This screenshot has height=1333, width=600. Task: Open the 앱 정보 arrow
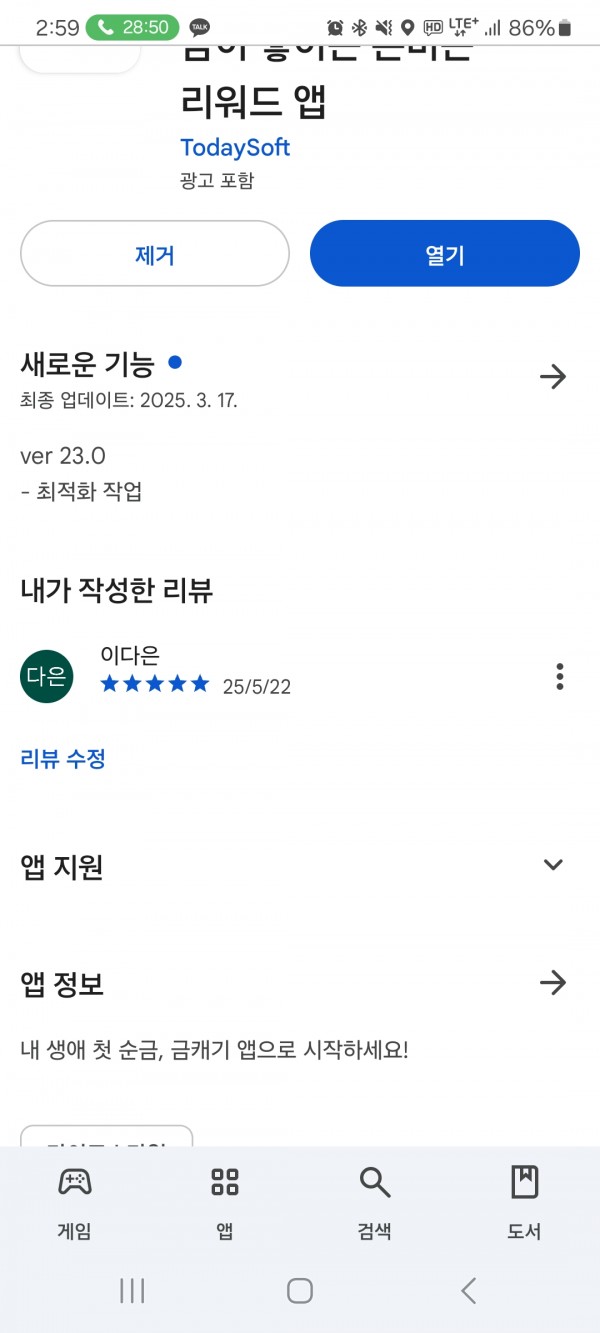coord(553,983)
